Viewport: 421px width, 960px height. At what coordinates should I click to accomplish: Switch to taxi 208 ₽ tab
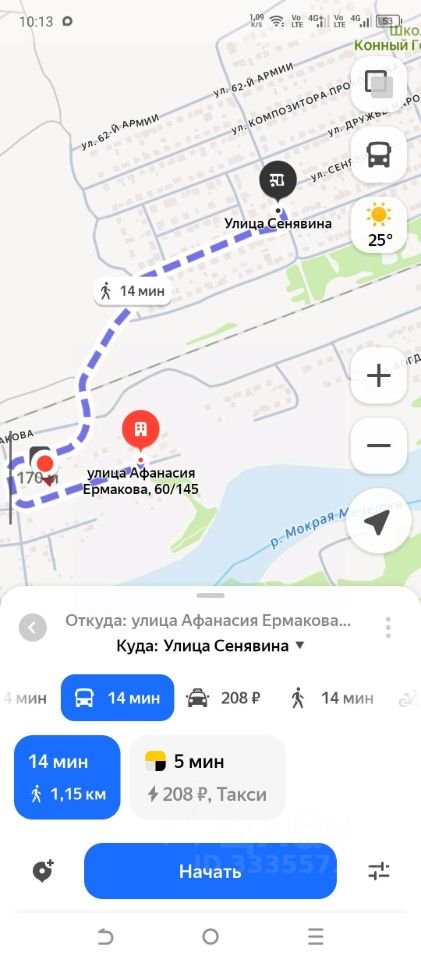click(x=223, y=697)
